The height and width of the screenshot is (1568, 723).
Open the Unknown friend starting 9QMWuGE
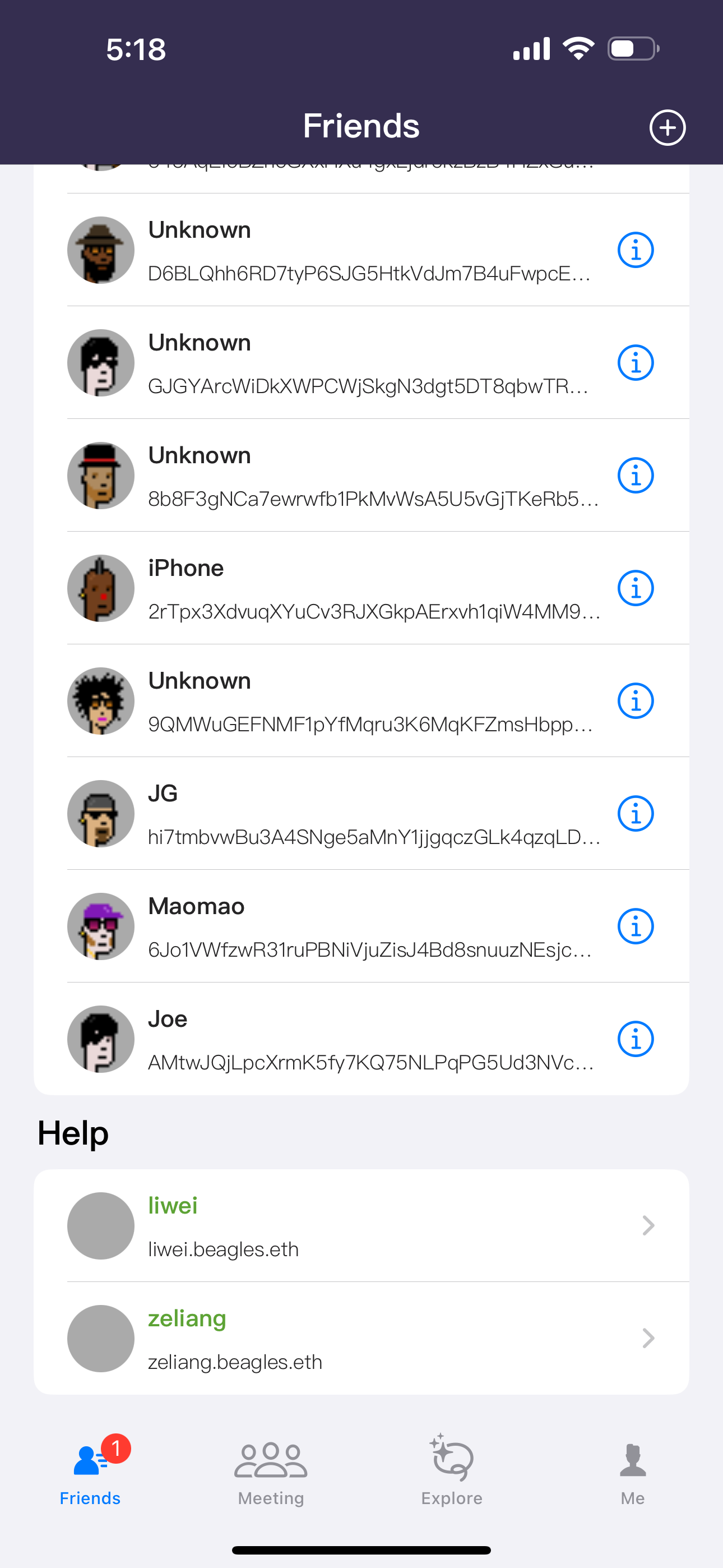[x=361, y=700]
